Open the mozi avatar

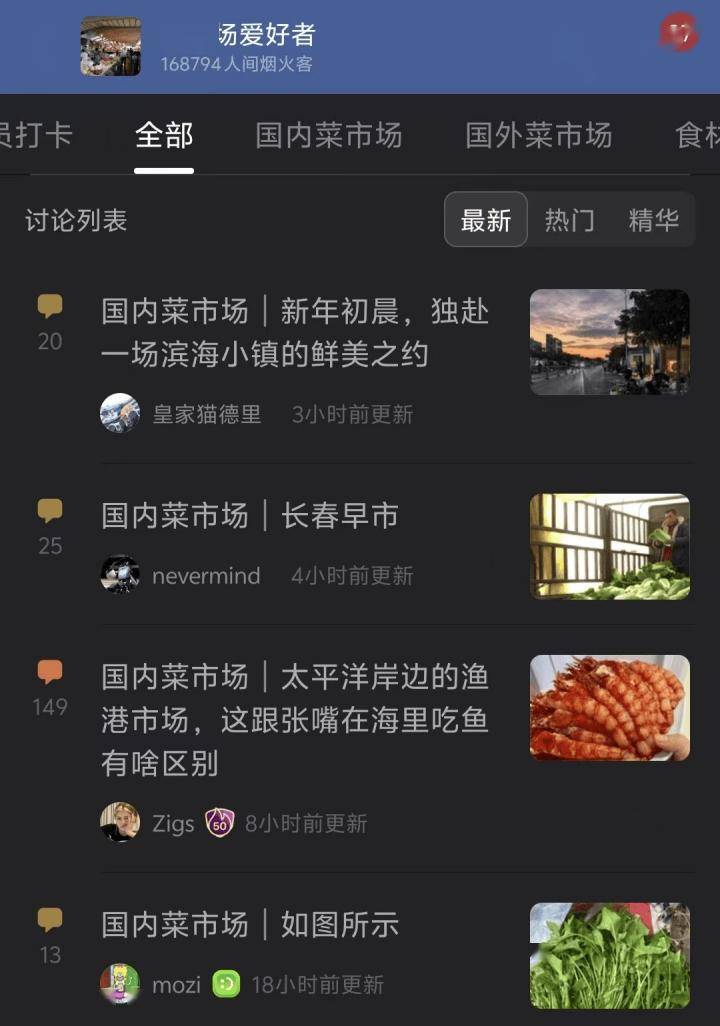click(x=120, y=984)
